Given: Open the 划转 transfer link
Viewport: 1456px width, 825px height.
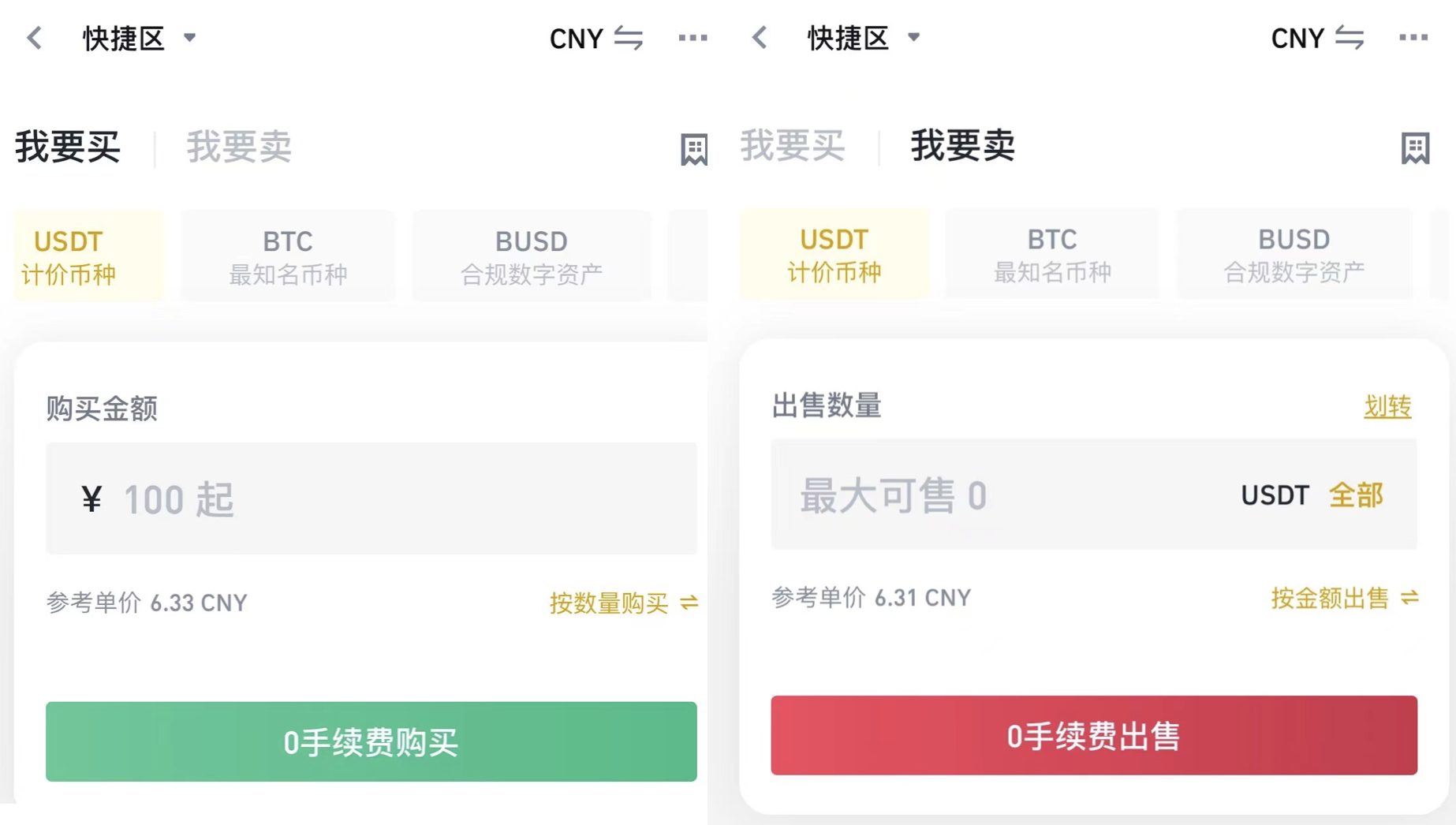Looking at the screenshot, I should click(1387, 406).
